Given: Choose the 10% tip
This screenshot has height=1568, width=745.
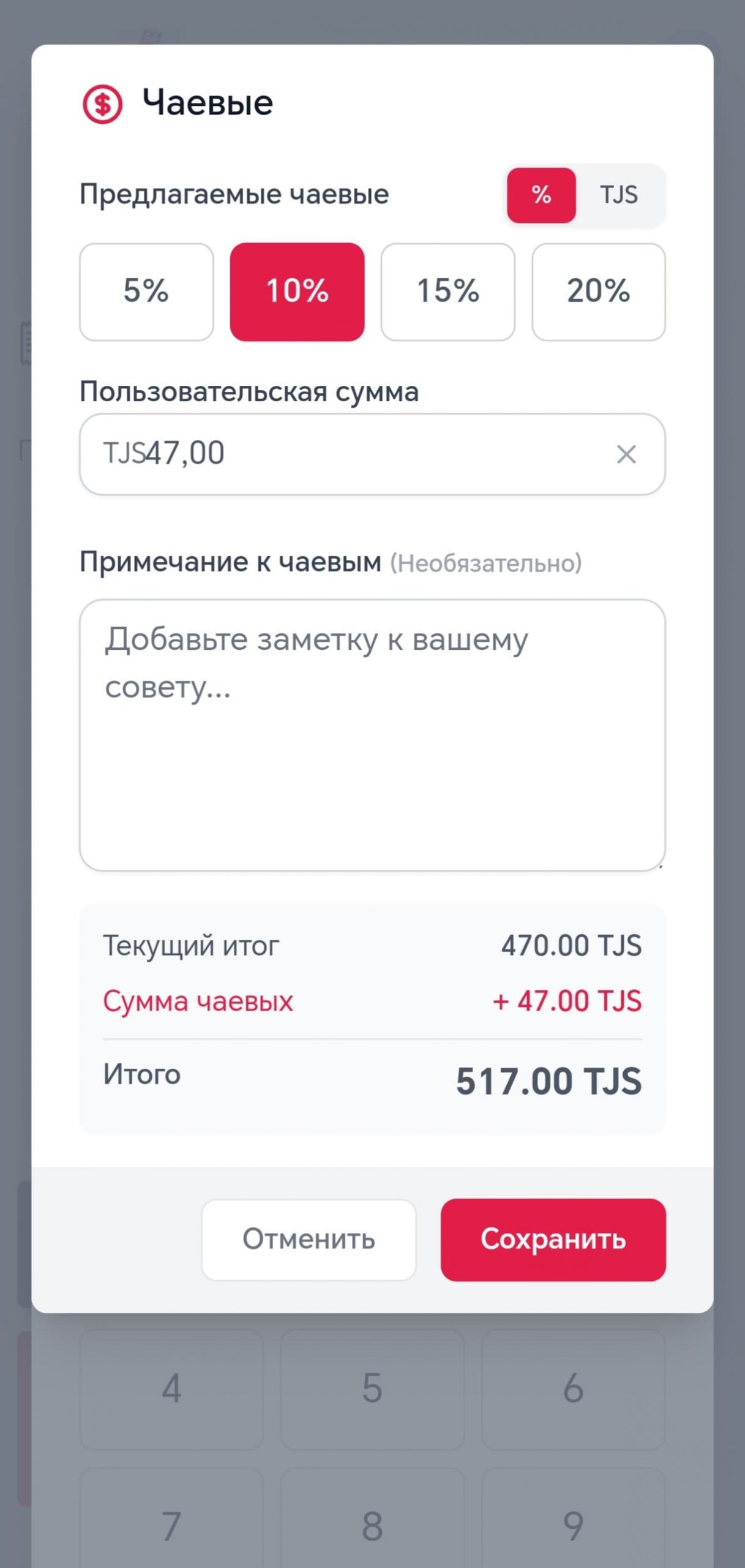Looking at the screenshot, I should [x=298, y=292].
